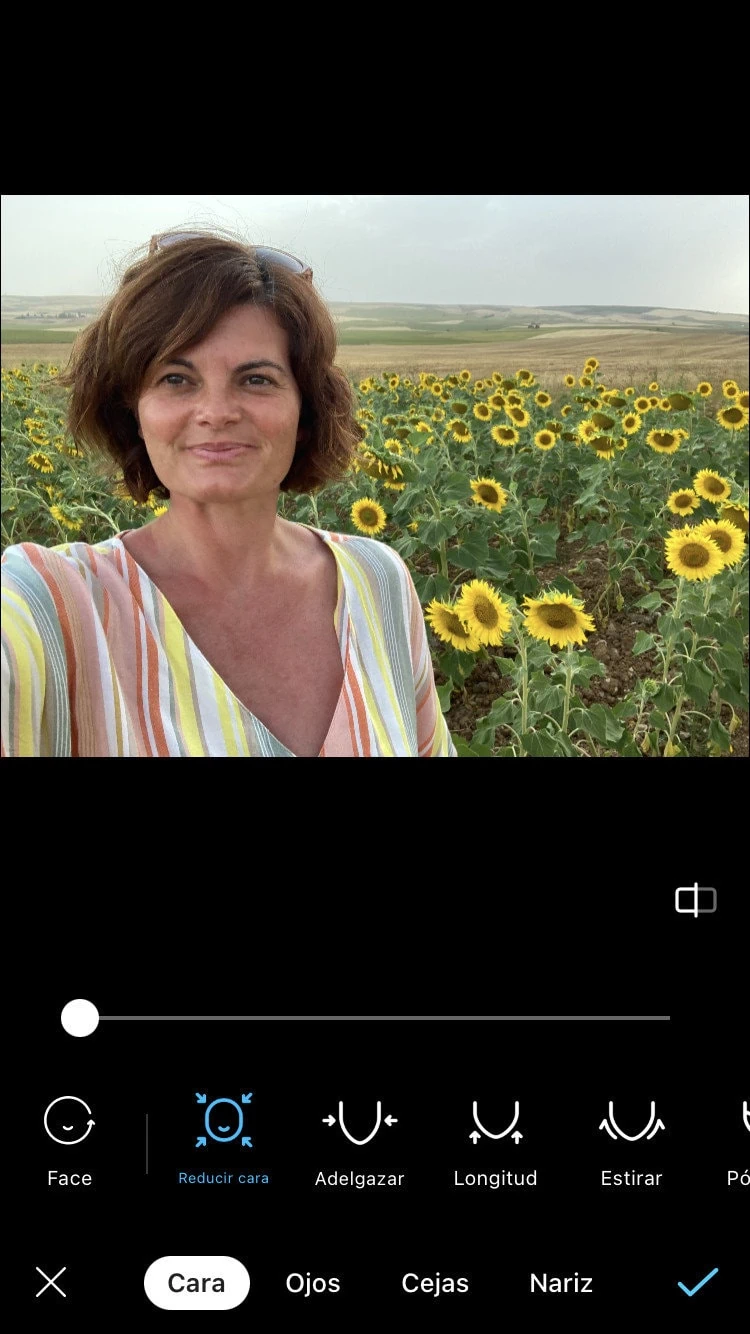
Task: Pick the Estirar tool
Action: (631, 1141)
